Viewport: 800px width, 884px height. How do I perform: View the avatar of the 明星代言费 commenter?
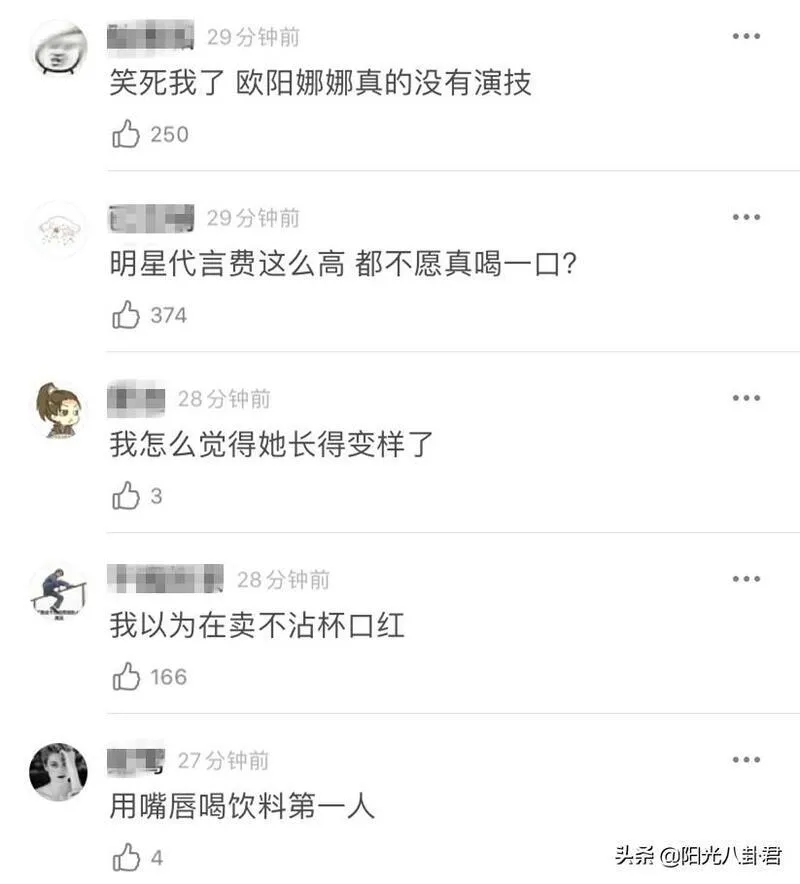58,229
